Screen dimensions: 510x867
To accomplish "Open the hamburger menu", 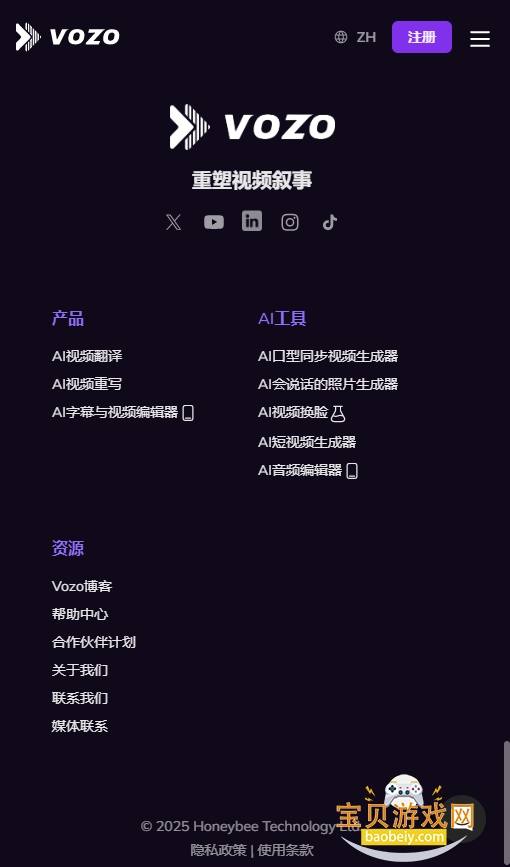I will point(480,38).
